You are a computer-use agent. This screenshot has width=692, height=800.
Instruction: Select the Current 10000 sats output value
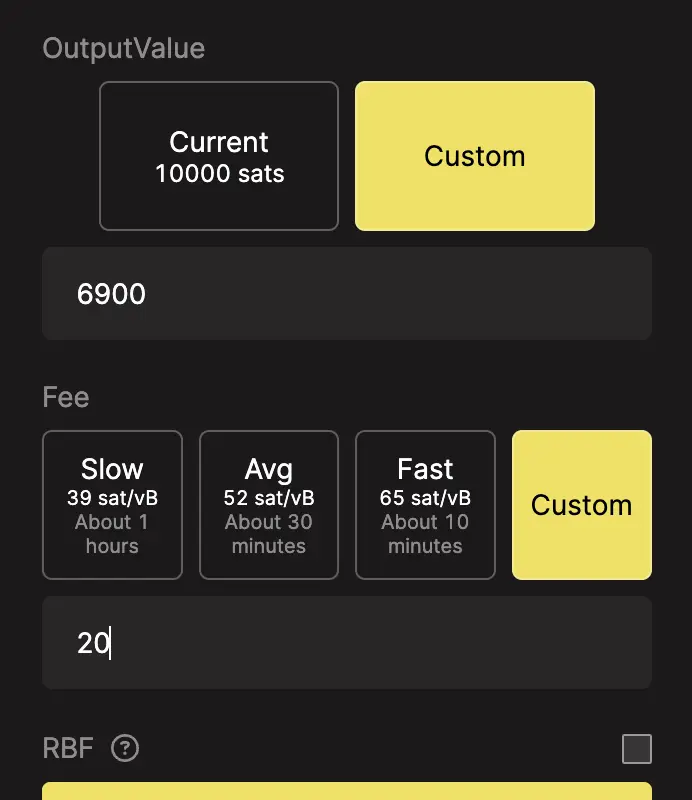coord(219,156)
